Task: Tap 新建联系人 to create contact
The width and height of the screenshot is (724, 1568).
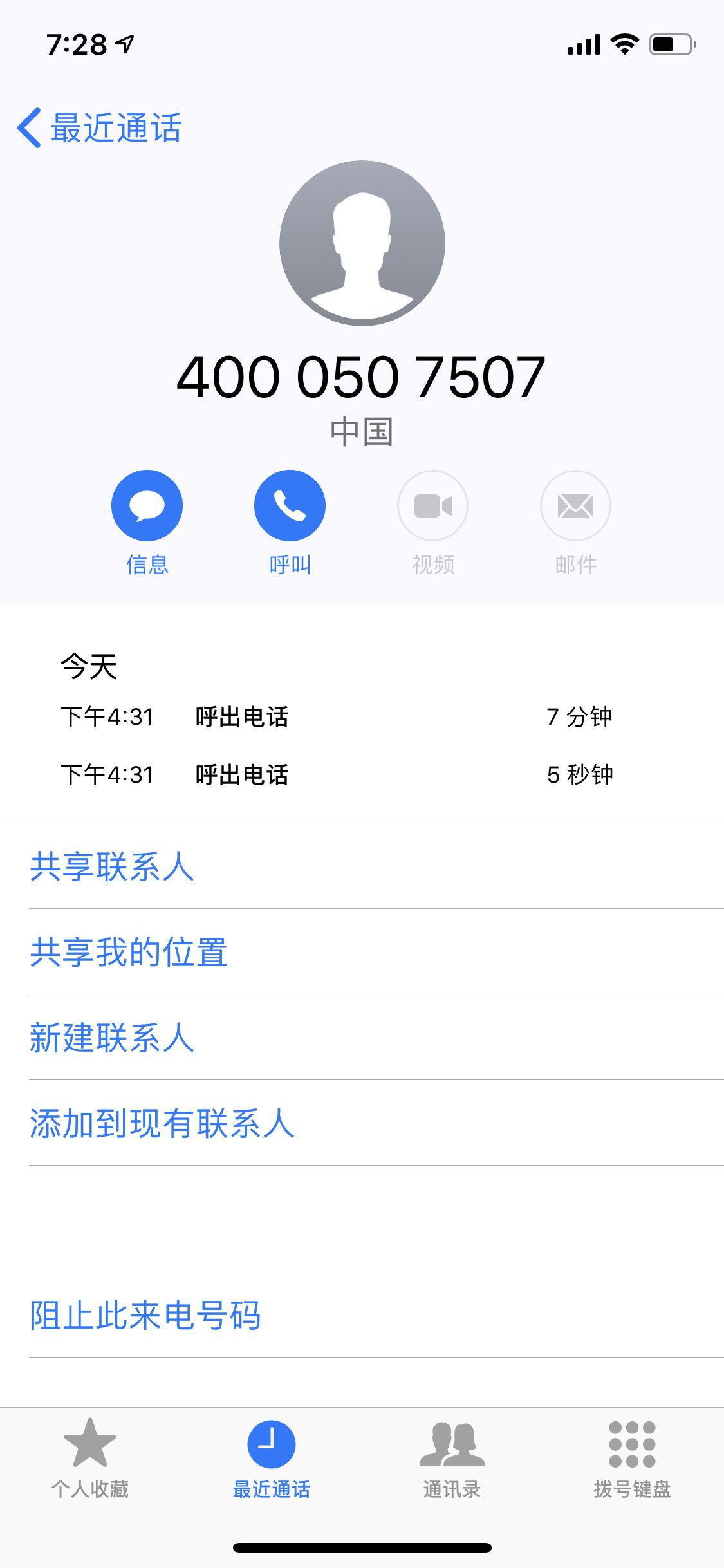Action: [112, 1037]
